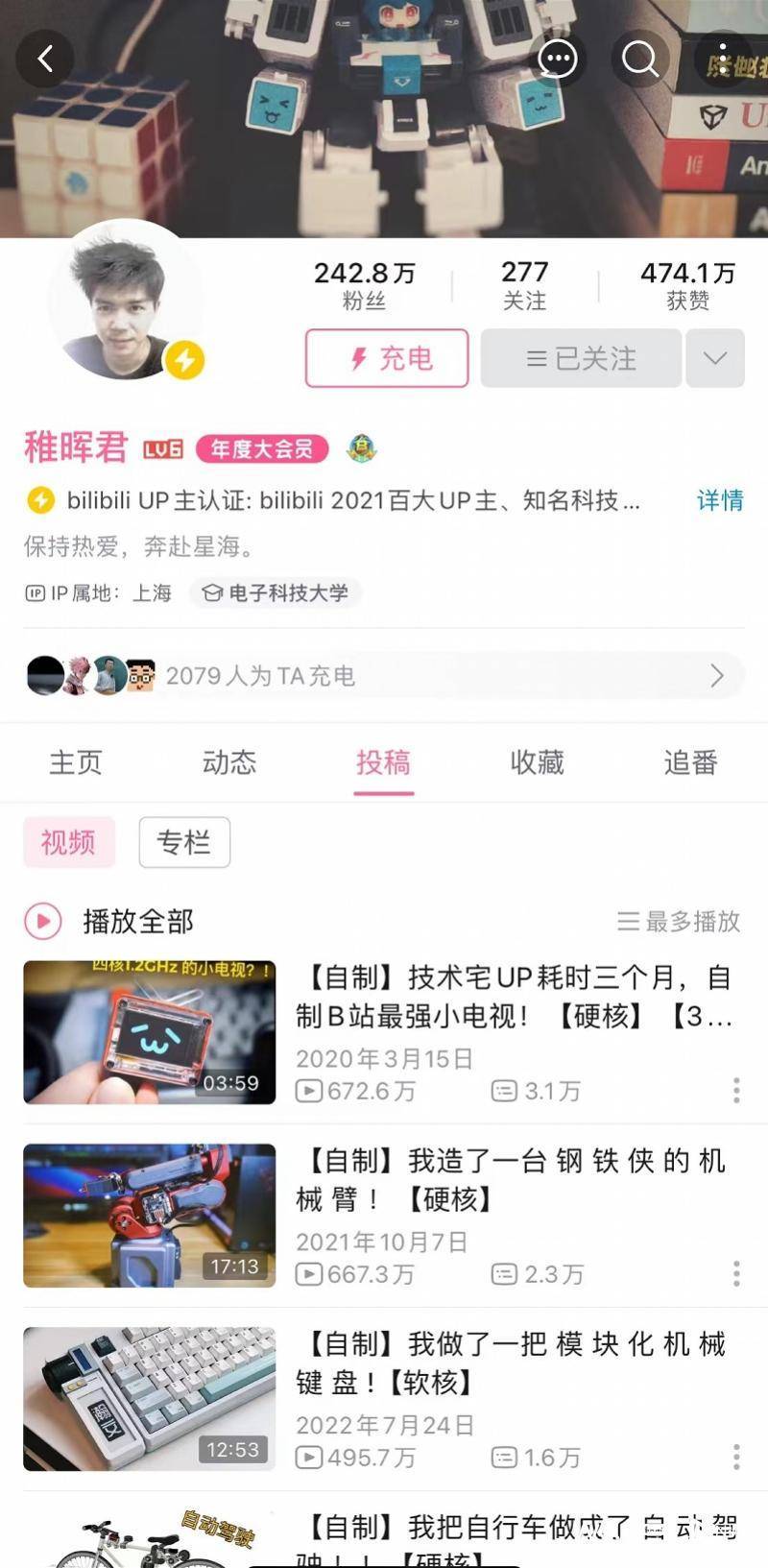The height and width of the screenshot is (1568, 768).
Task: Select the 视频 content filter
Action: 68,842
